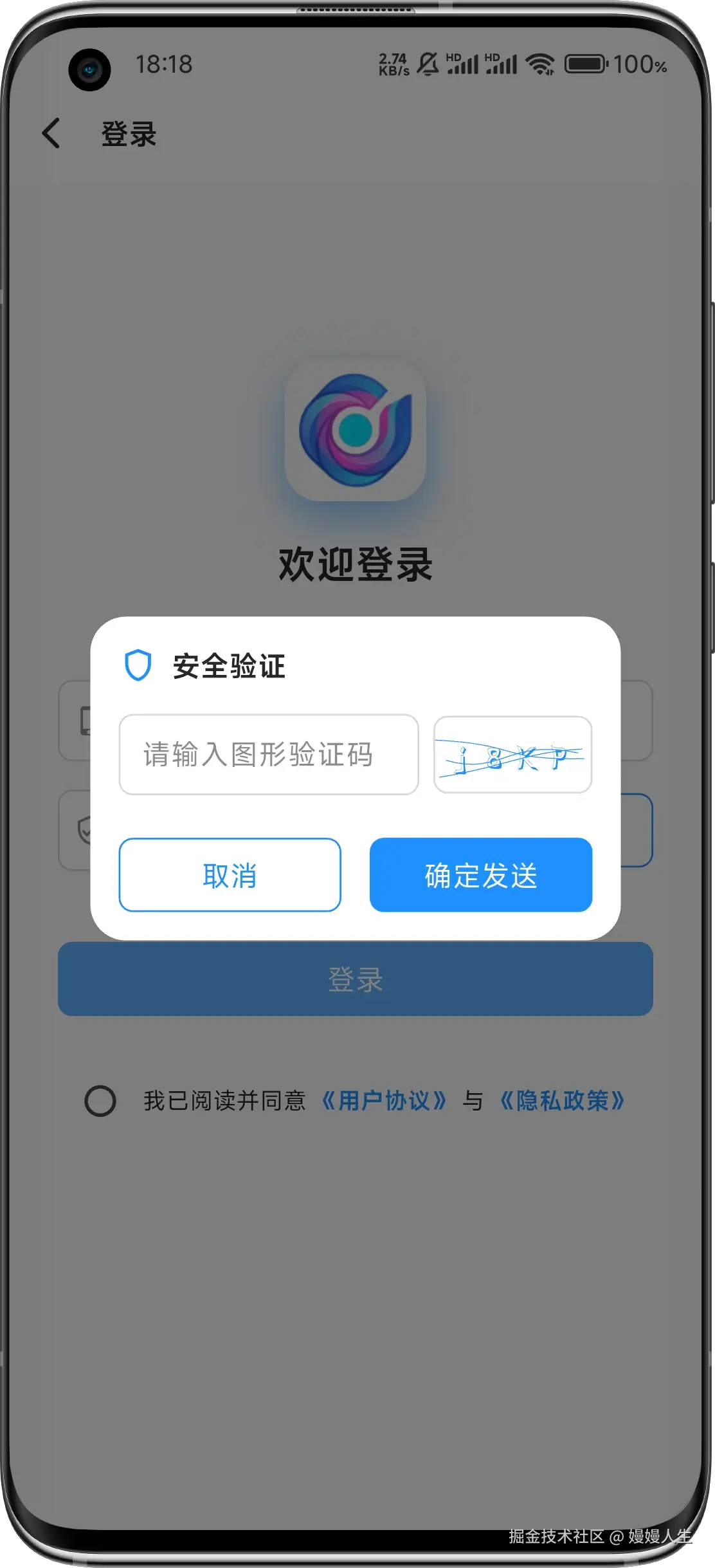Viewport: 715px width, 1568px height.
Task: Click the 请输入图形验证码 input field
Action: click(x=269, y=755)
